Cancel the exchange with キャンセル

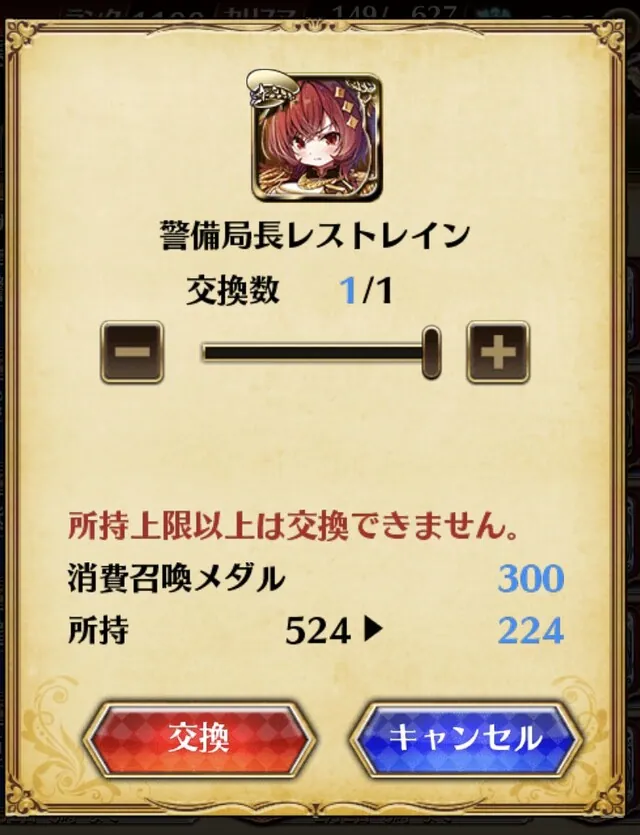(x=465, y=738)
